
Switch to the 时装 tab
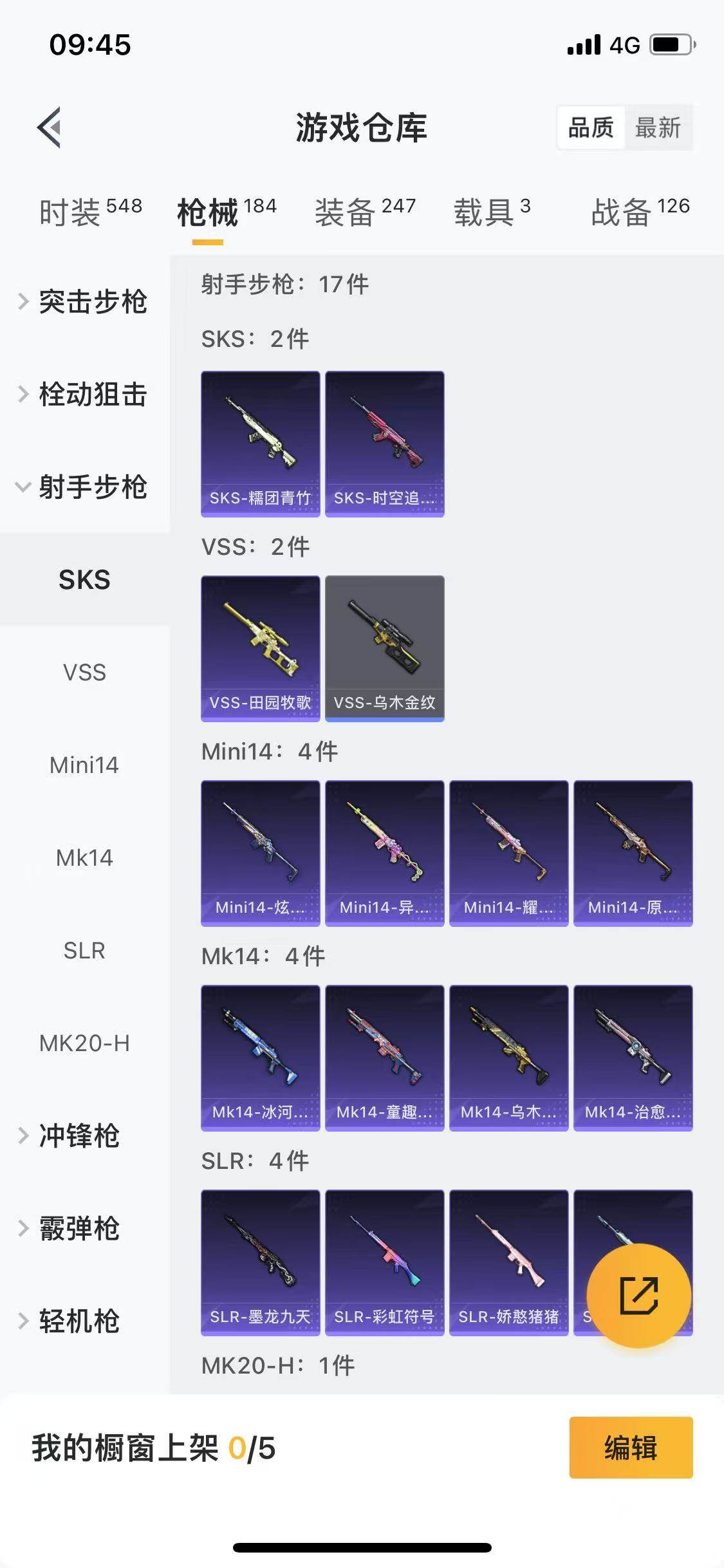coord(89,212)
